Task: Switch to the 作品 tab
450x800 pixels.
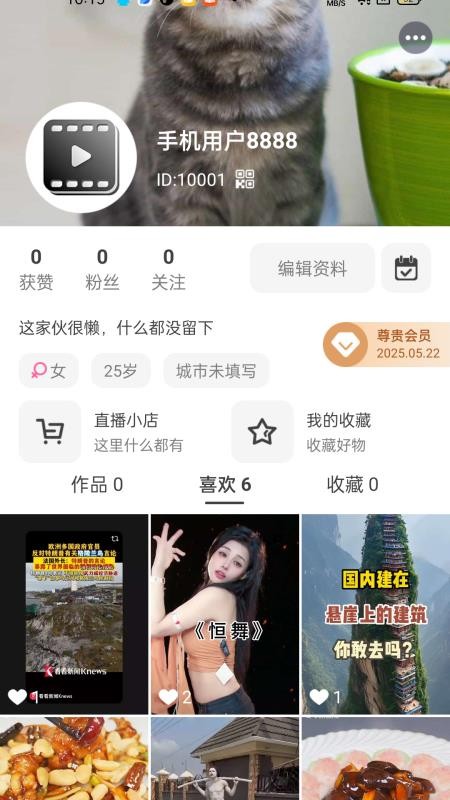Action: (x=97, y=484)
